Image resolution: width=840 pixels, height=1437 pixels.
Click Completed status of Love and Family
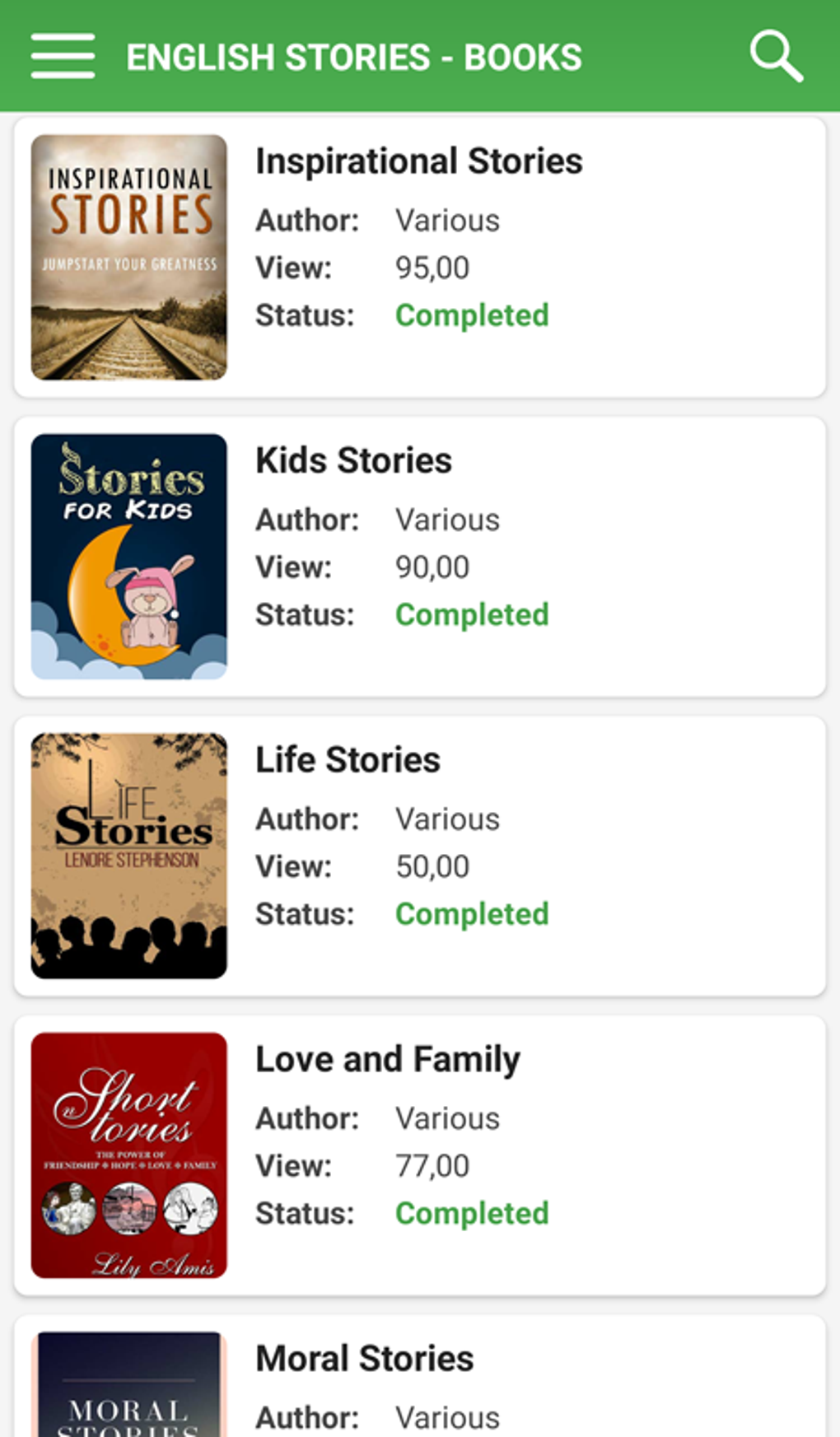pyautogui.click(x=471, y=1213)
